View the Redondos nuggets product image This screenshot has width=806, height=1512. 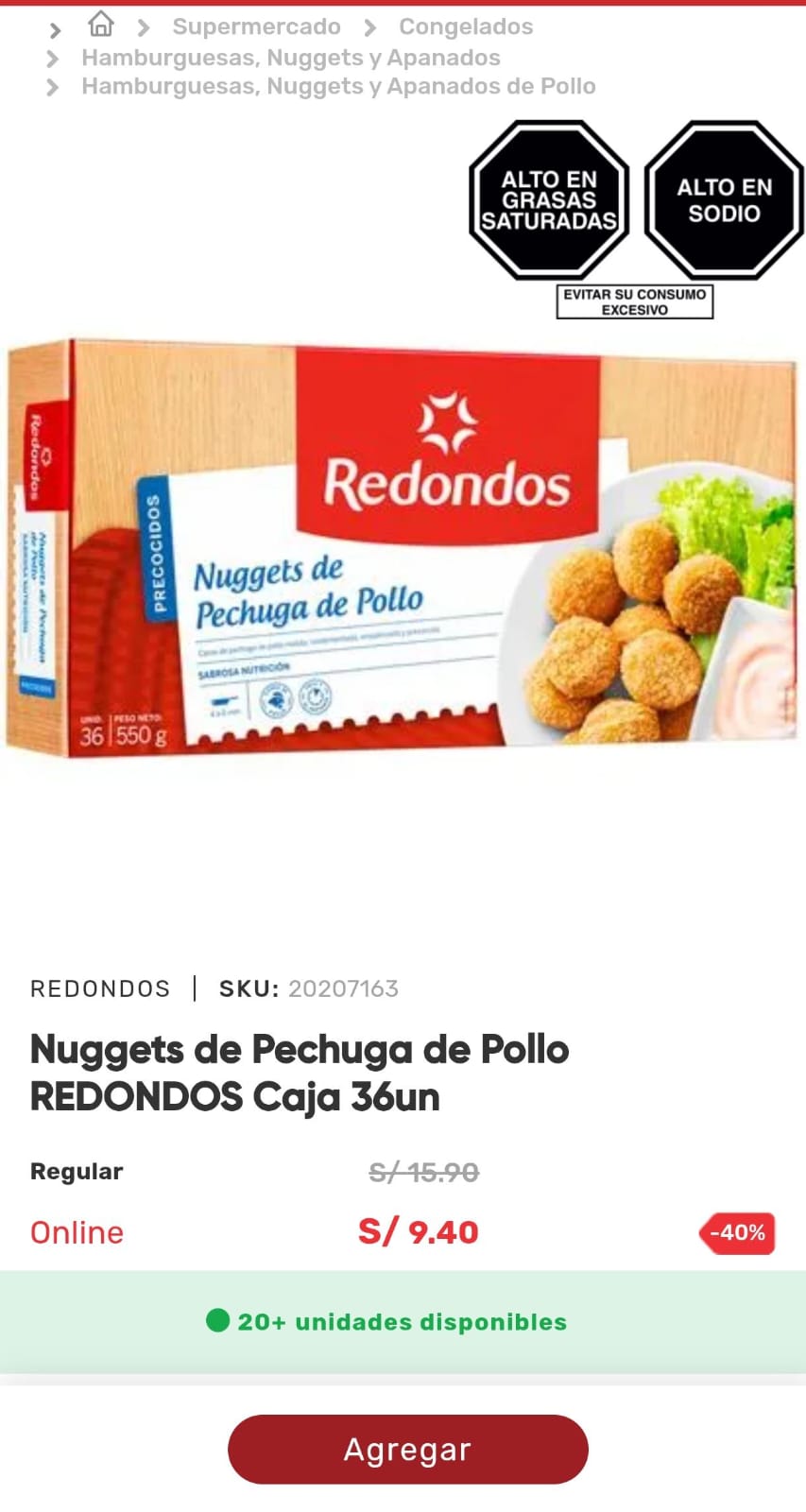point(403,547)
